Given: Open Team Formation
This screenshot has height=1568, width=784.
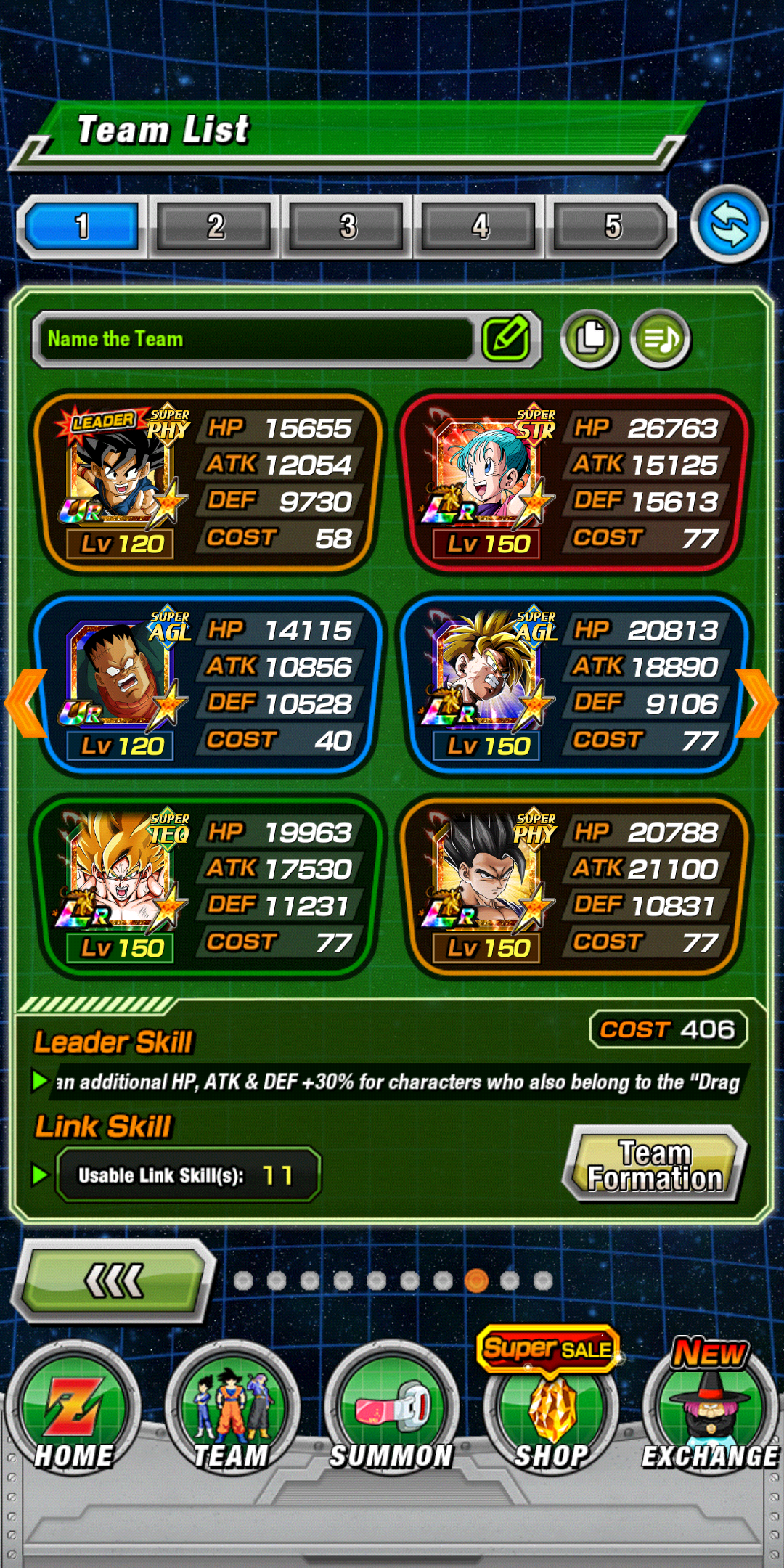Looking at the screenshot, I should (x=655, y=1164).
